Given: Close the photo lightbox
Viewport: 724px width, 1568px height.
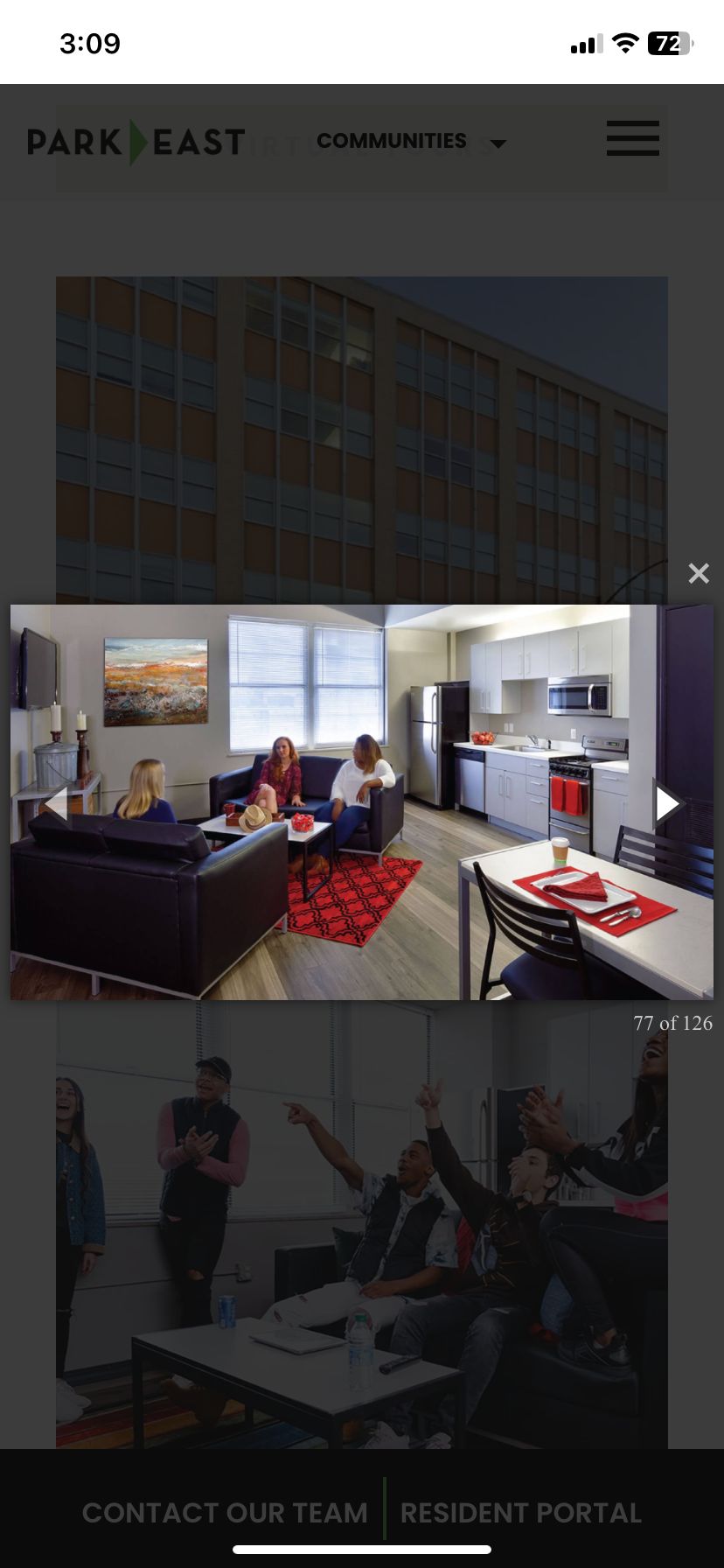Looking at the screenshot, I should click(698, 573).
